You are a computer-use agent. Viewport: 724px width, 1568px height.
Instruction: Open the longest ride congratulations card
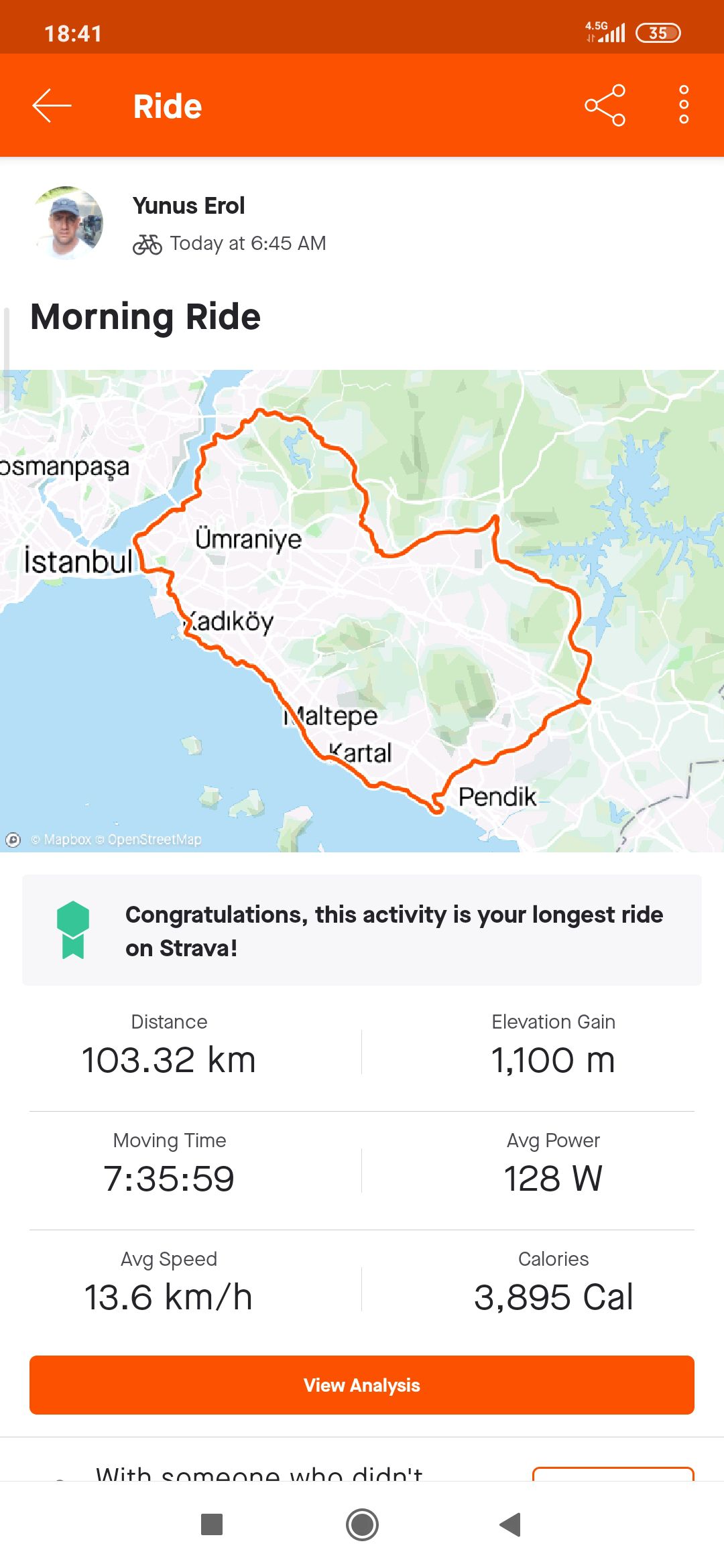pos(362,930)
